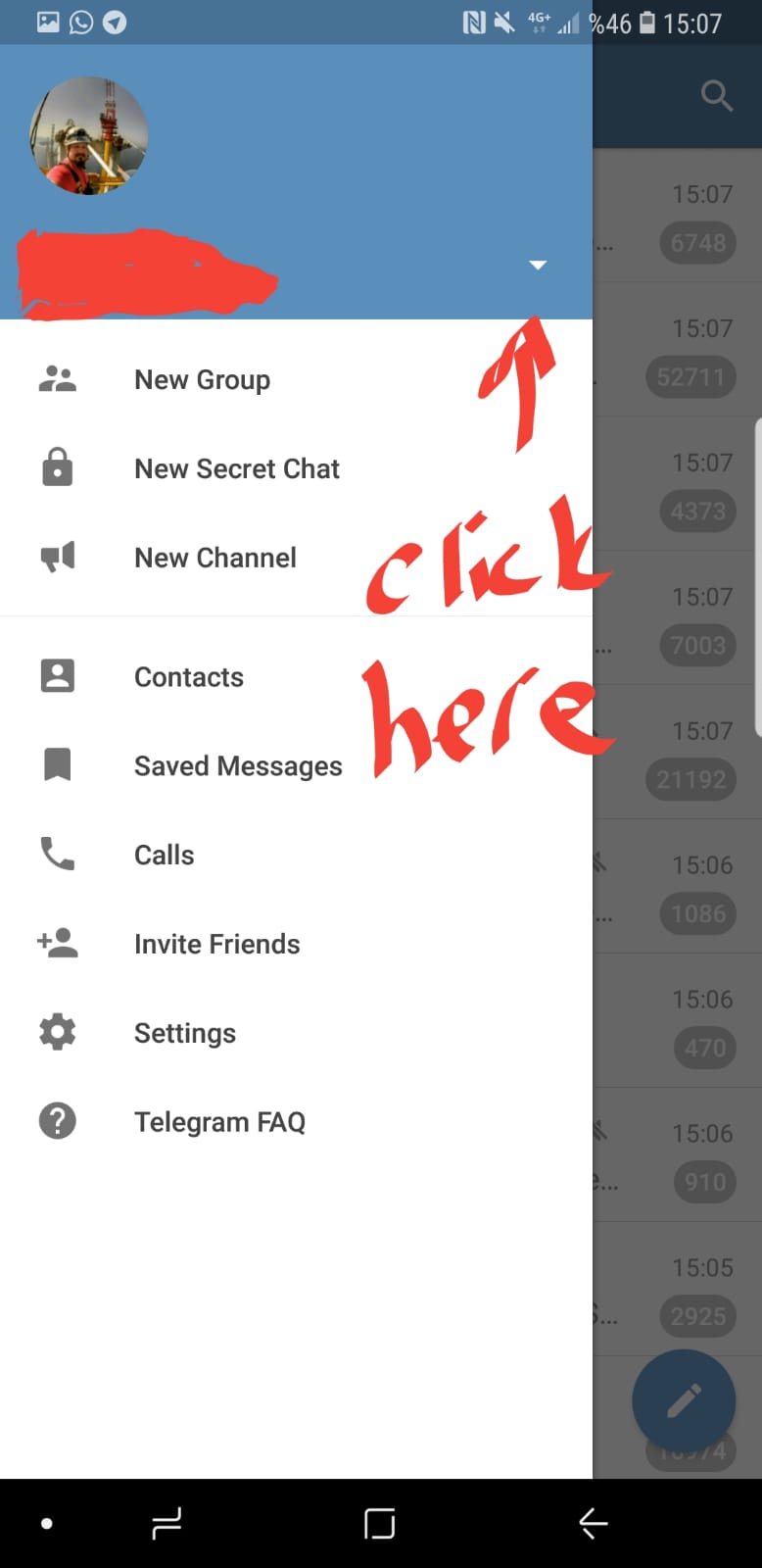762x1568 pixels.
Task: View the Calls list
Action: pos(296,855)
